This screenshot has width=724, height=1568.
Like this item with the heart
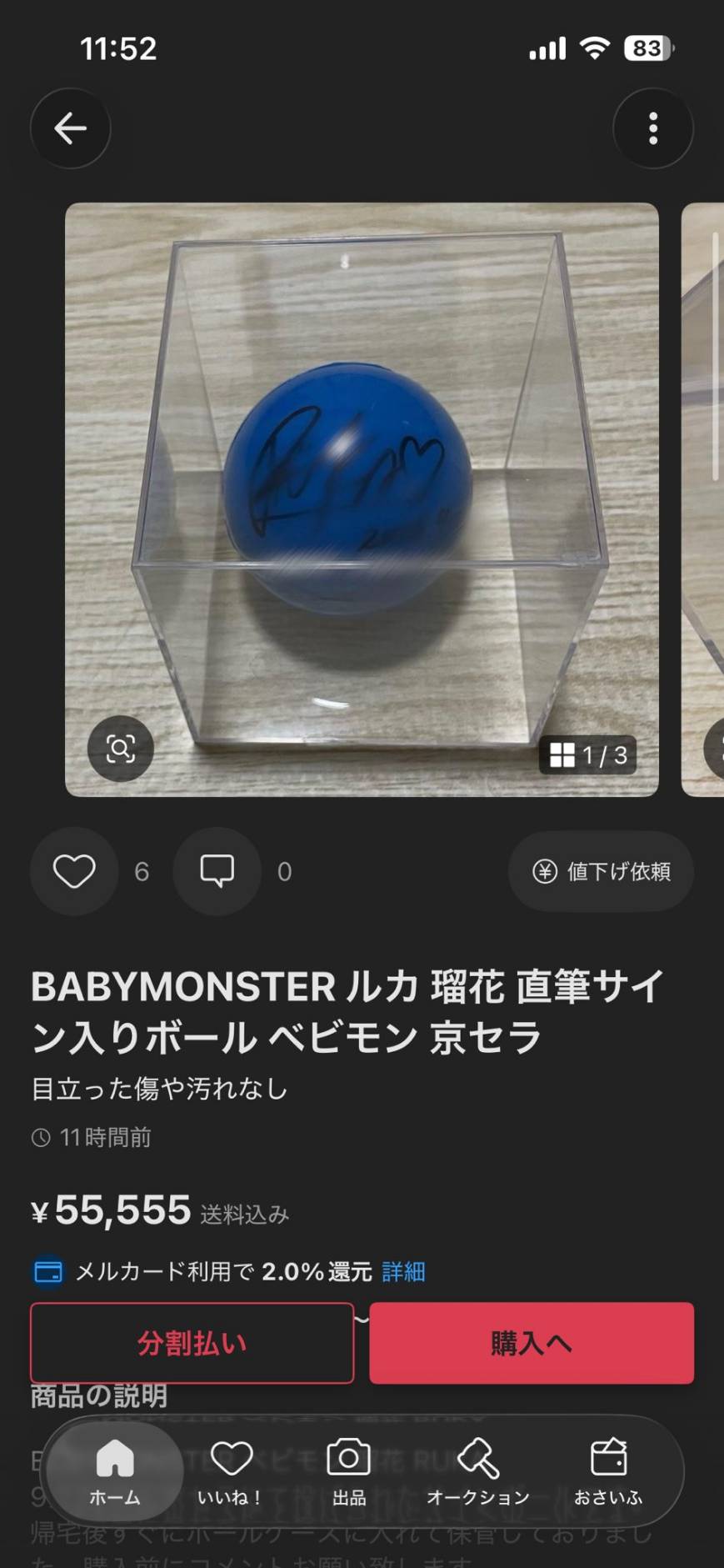74,871
